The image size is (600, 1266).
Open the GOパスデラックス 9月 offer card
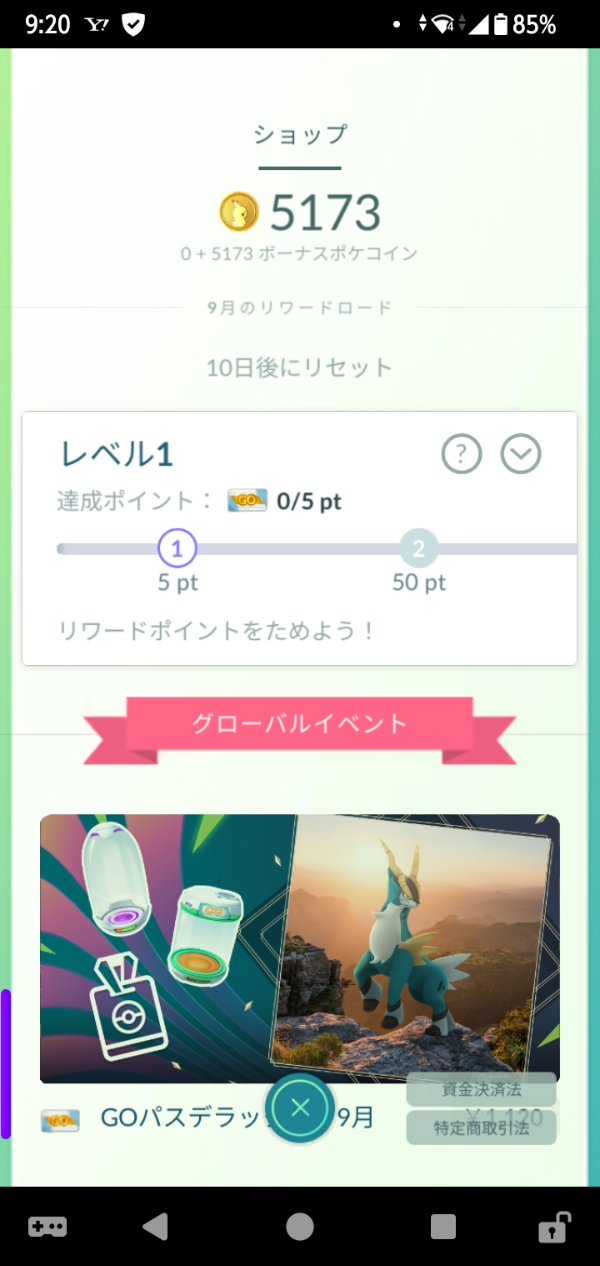(300, 949)
